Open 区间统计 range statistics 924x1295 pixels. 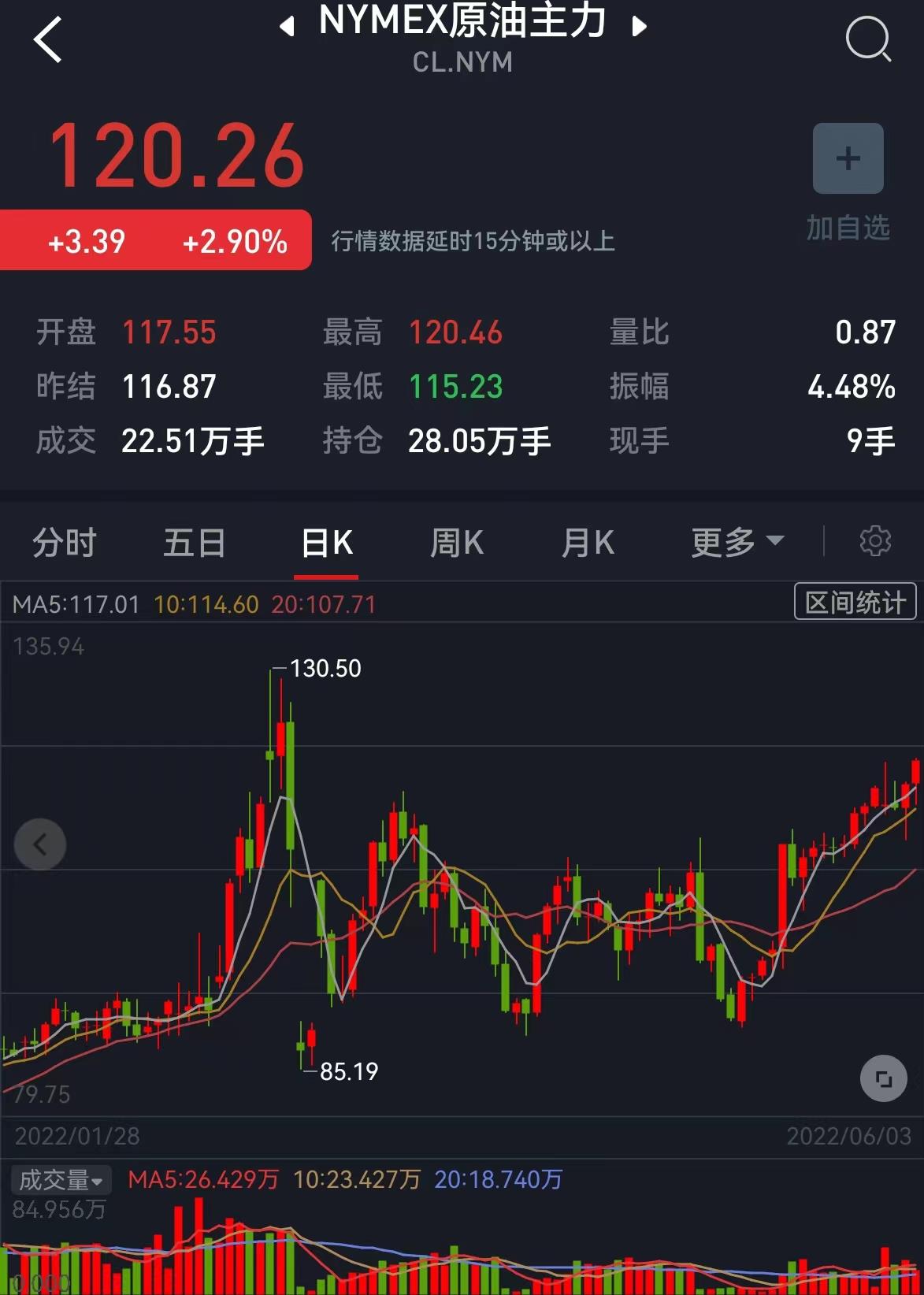click(855, 603)
